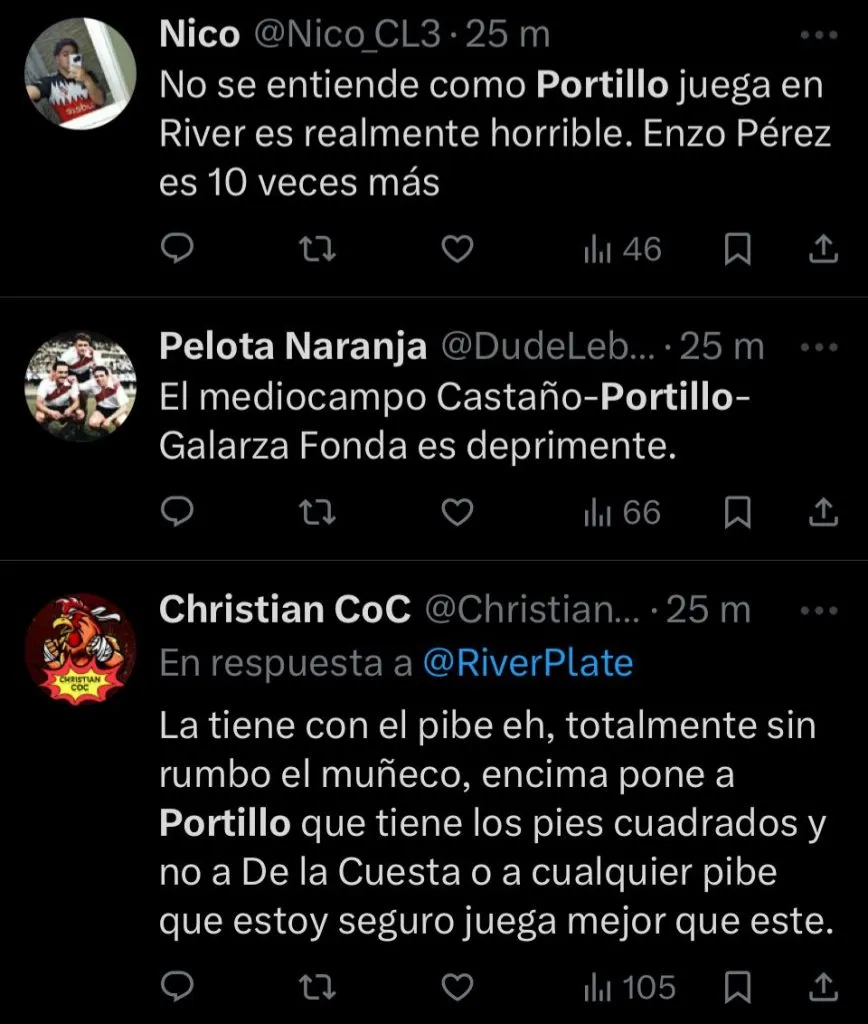The image size is (868, 1024).
Task: Like Christian CoC's tweet
Action: point(457,987)
